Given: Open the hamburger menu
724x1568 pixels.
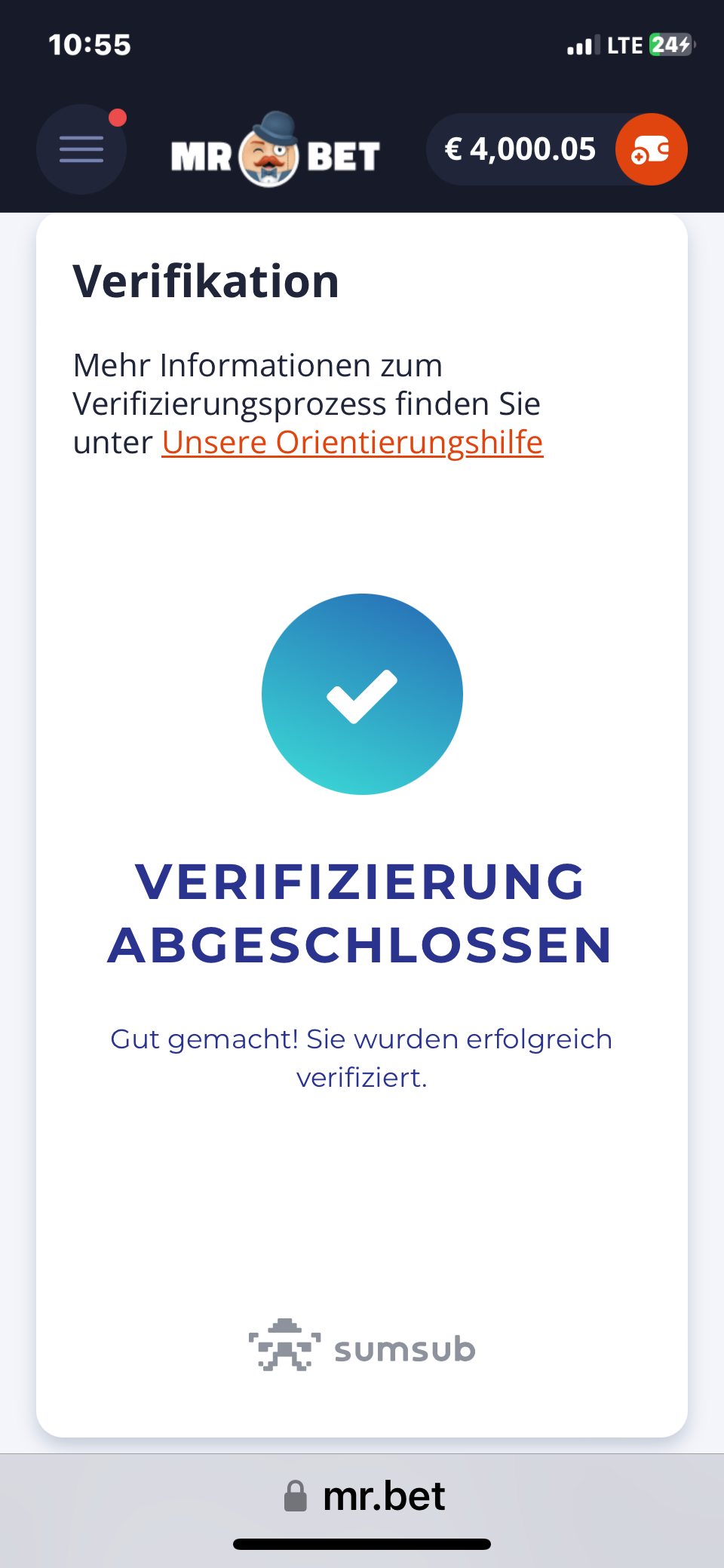Looking at the screenshot, I should (x=81, y=149).
